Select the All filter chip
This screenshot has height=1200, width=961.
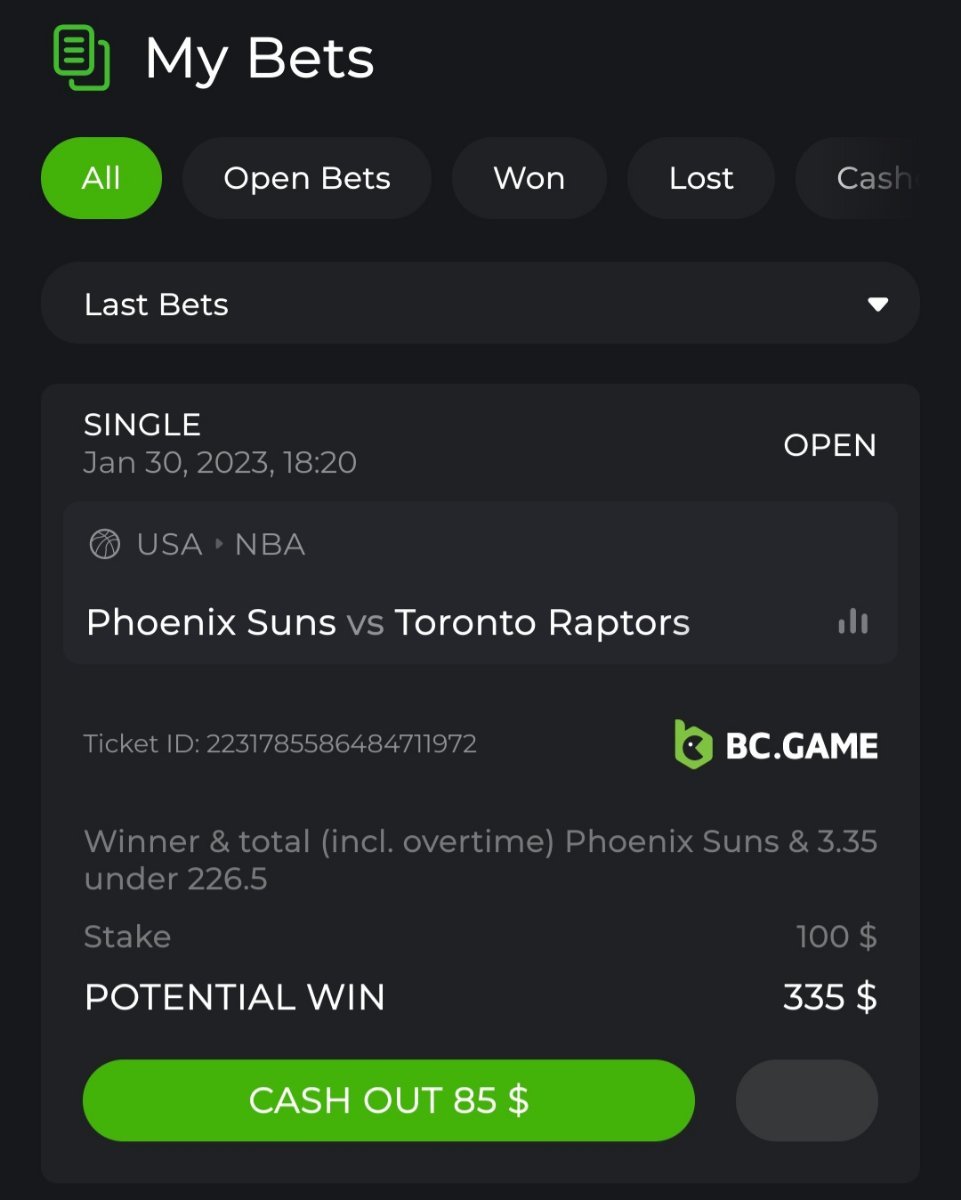coord(101,178)
